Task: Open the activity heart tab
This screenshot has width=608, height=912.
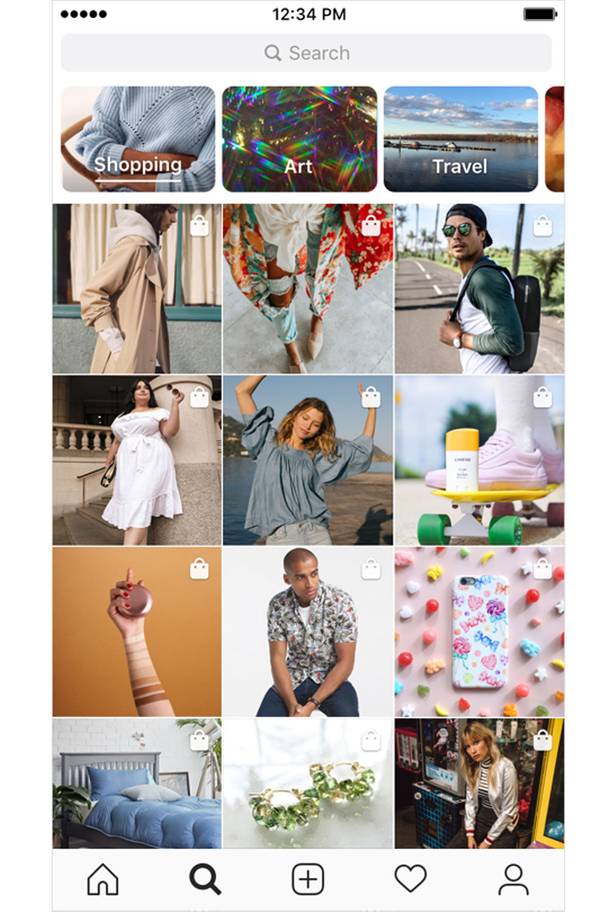Action: (410, 879)
